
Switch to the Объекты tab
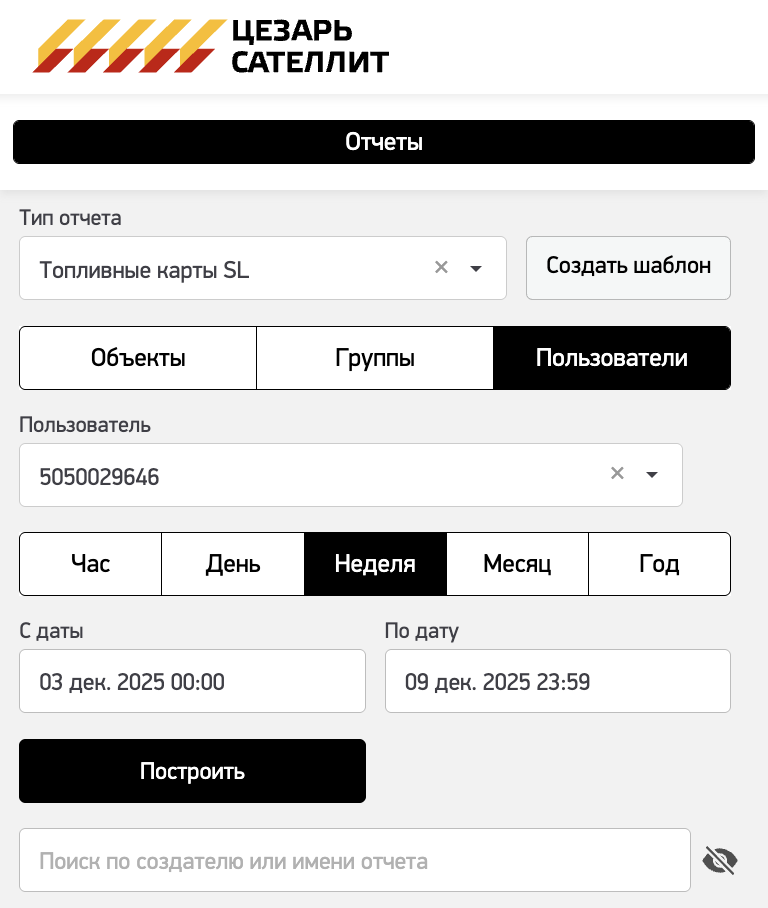tap(138, 358)
